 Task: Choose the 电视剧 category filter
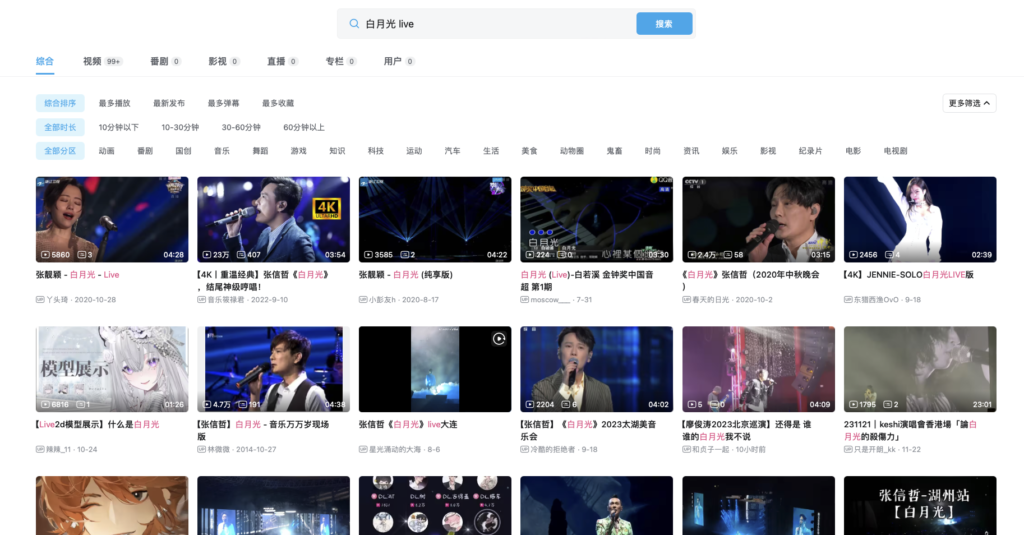pyautogui.click(x=895, y=151)
